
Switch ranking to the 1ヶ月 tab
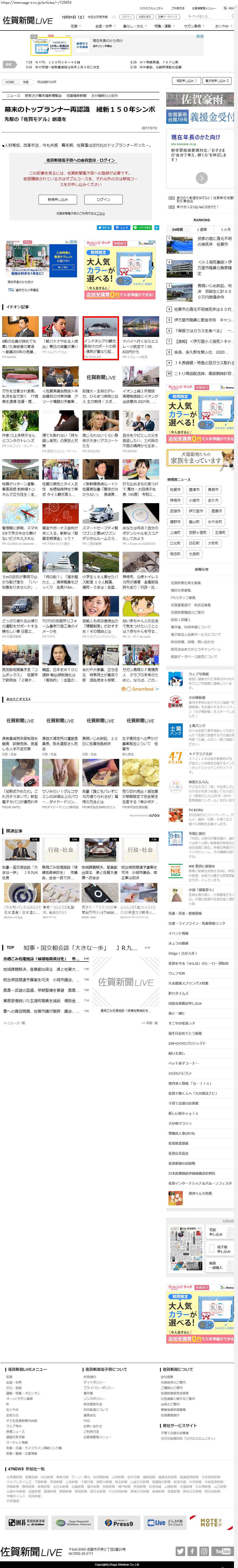point(225,230)
